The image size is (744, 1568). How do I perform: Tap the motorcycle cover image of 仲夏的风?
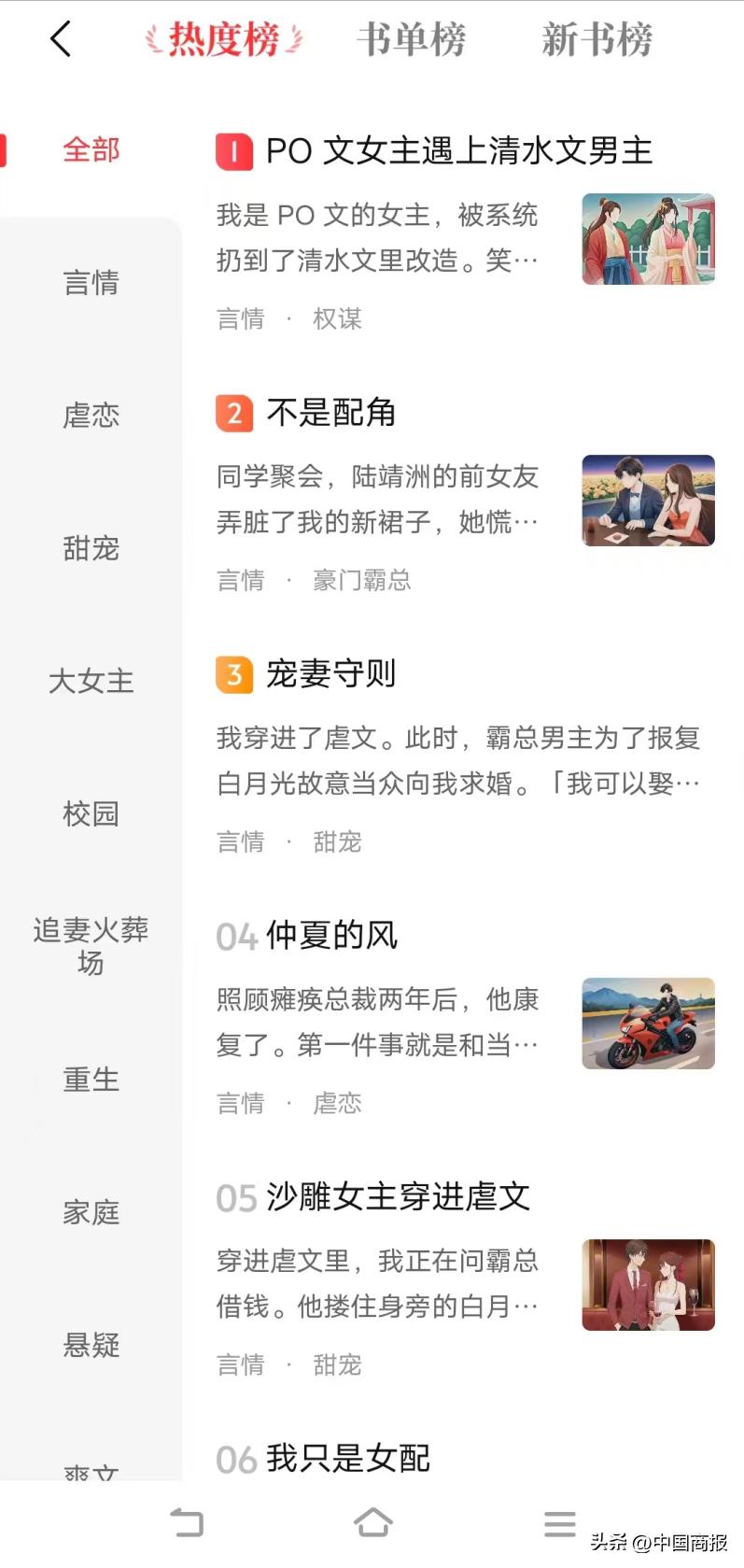[647, 1024]
